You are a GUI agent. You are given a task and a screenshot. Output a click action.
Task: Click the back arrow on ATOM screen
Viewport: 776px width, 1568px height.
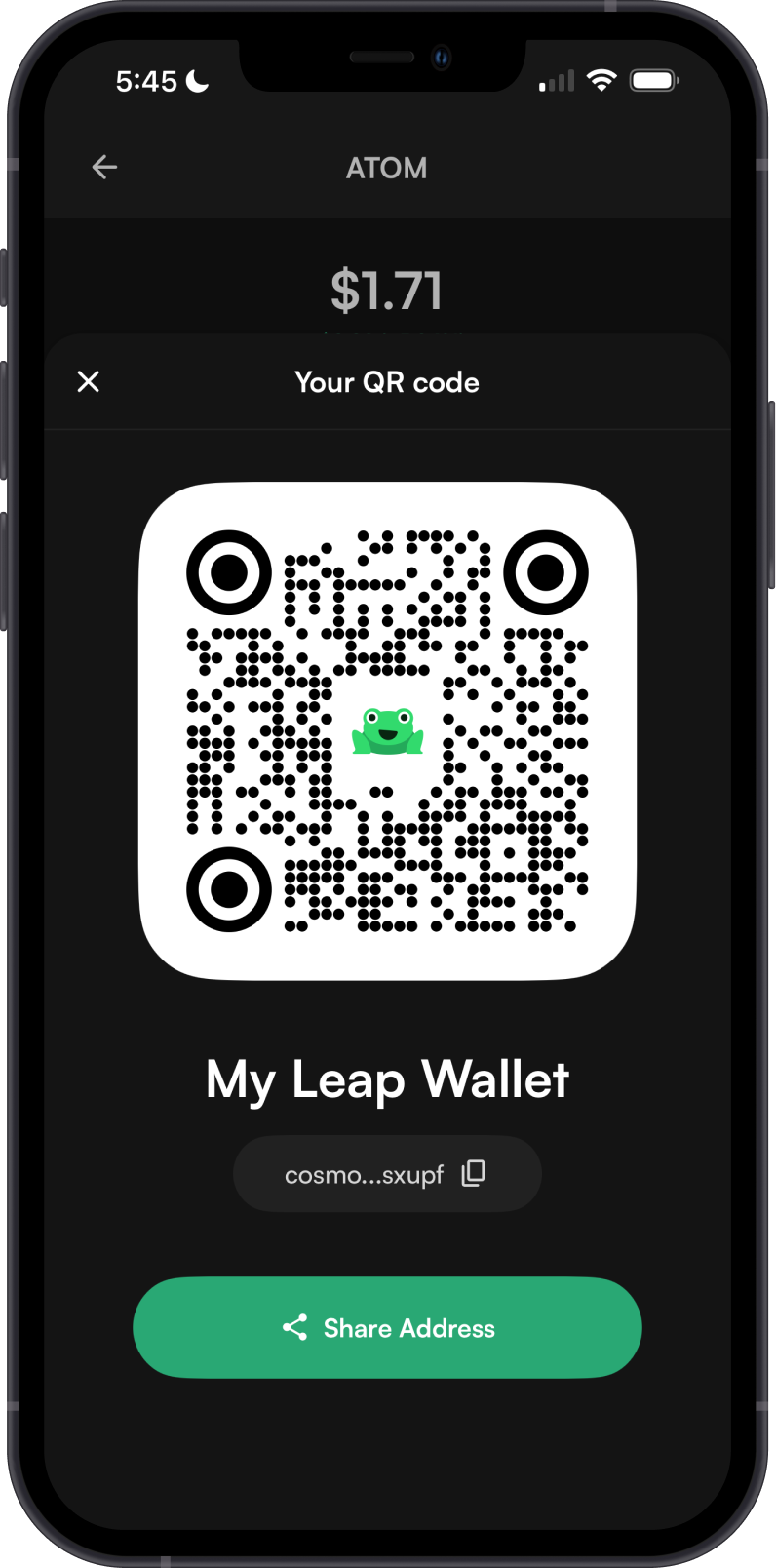pyautogui.click(x=104, y=168)
